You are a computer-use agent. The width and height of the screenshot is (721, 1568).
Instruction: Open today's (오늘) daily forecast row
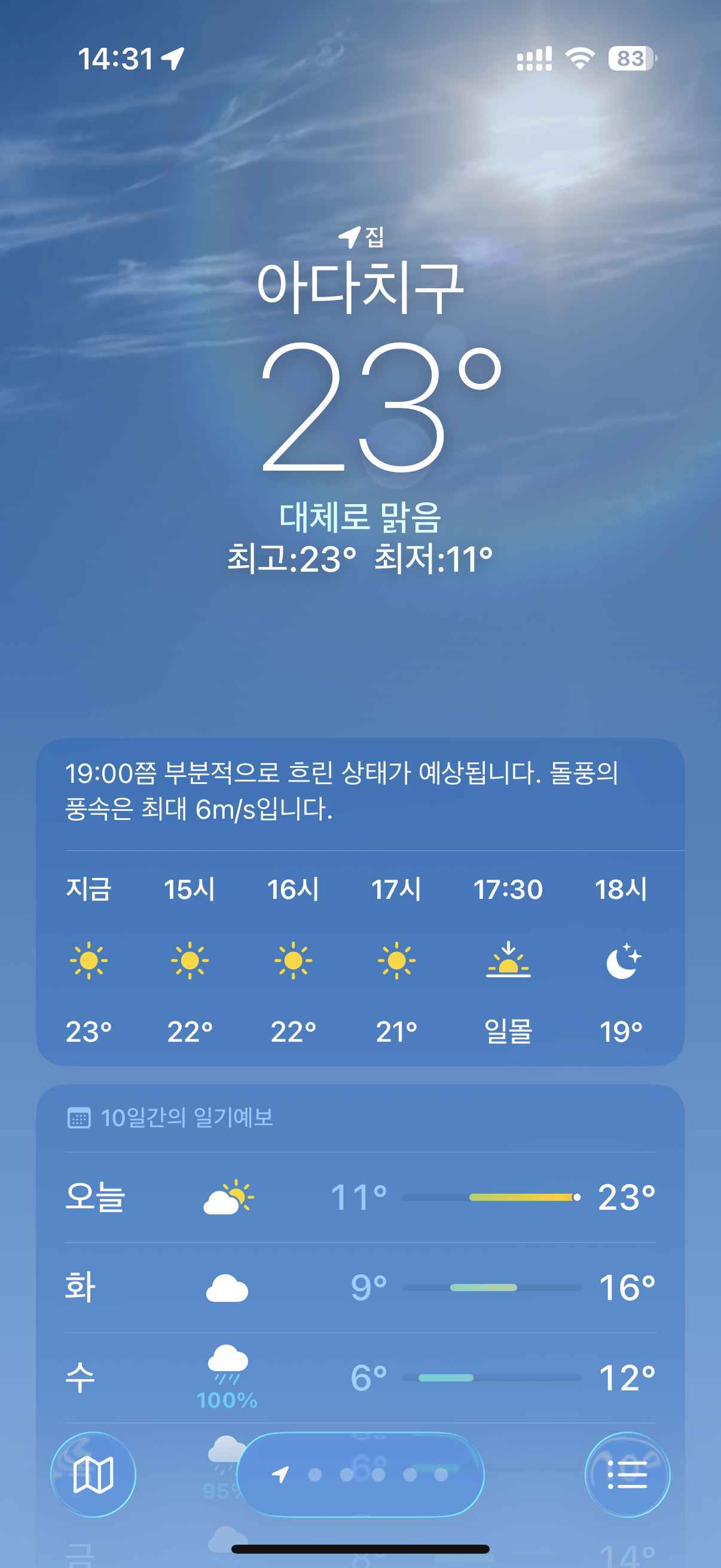(360, 1197)
